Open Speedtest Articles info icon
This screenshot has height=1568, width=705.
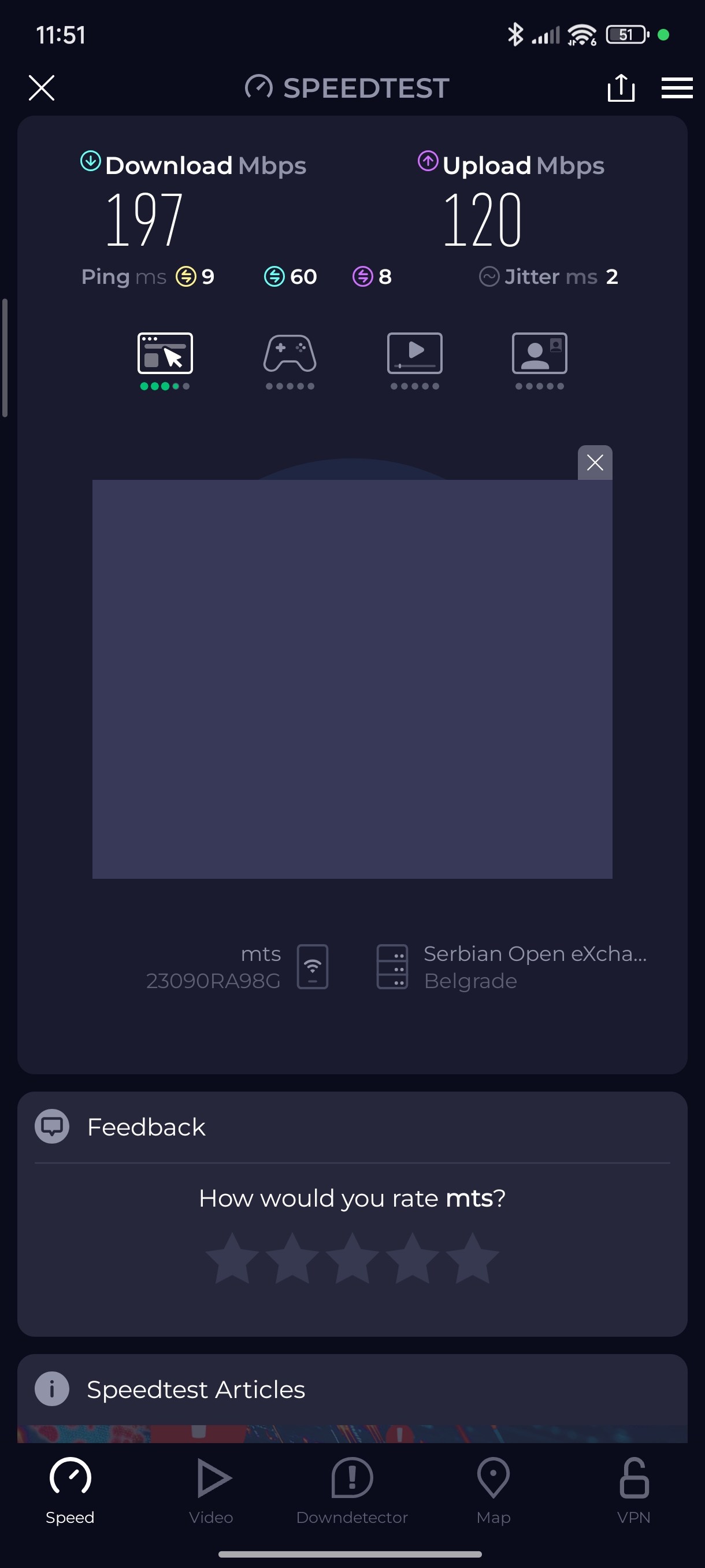[x=51, y=1389]
